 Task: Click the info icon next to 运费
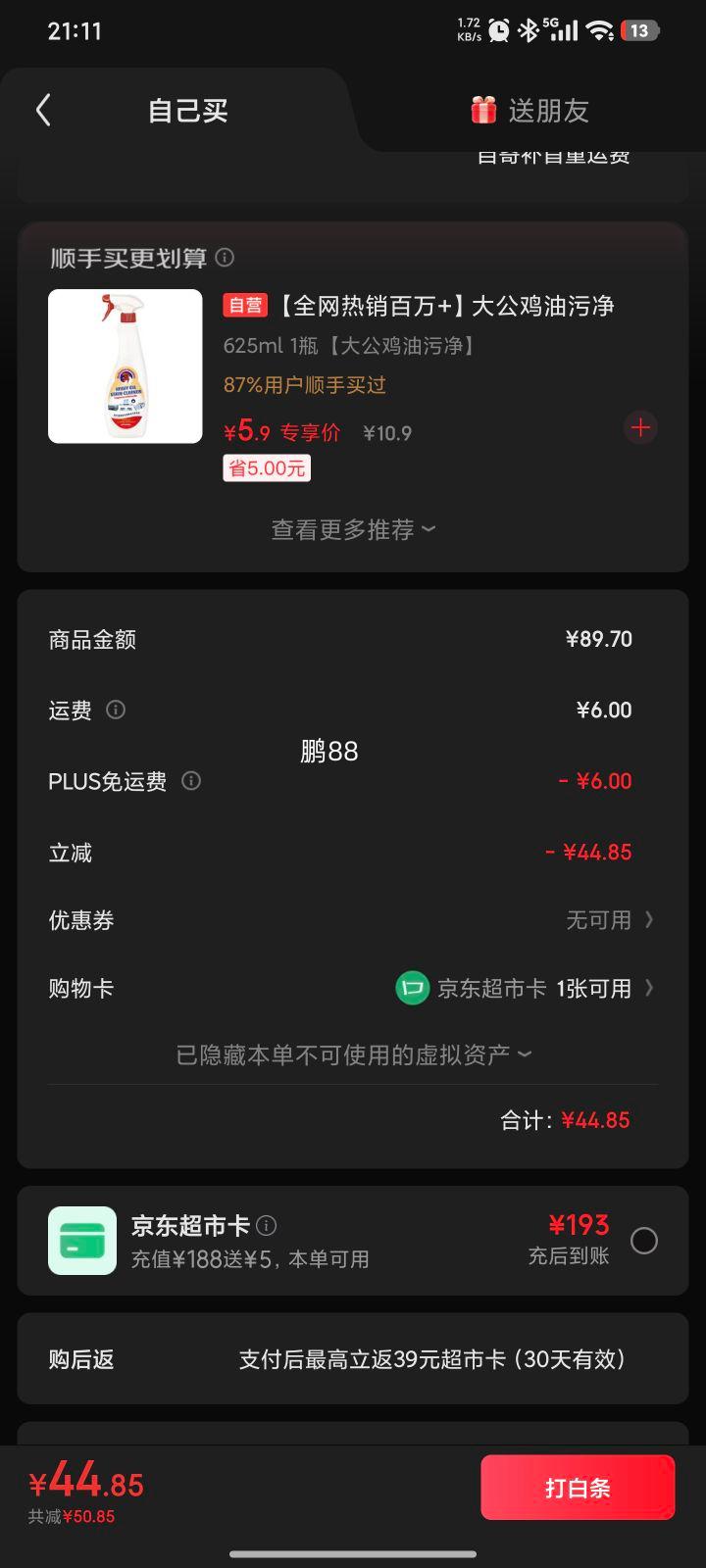[x=115, y=710]
